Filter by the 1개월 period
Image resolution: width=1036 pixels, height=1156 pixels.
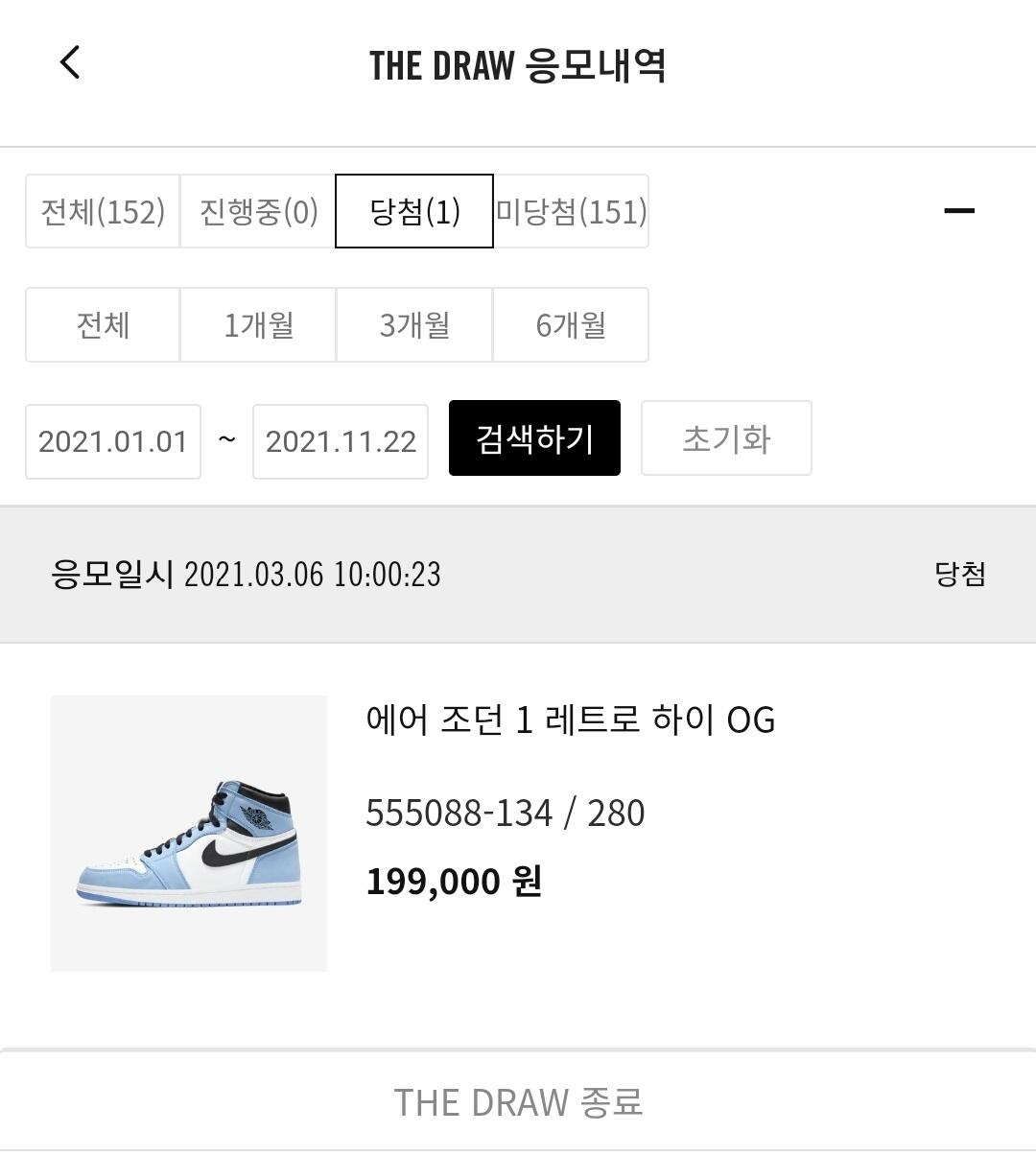(258, 325)
